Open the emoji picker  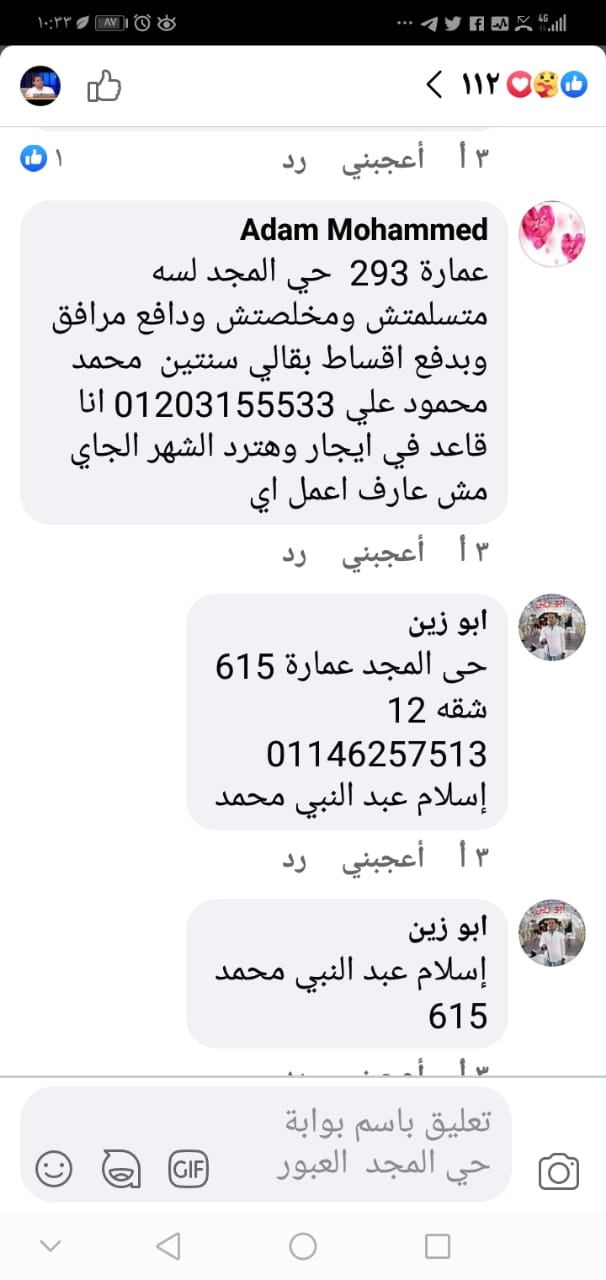tap(54, 1168)
